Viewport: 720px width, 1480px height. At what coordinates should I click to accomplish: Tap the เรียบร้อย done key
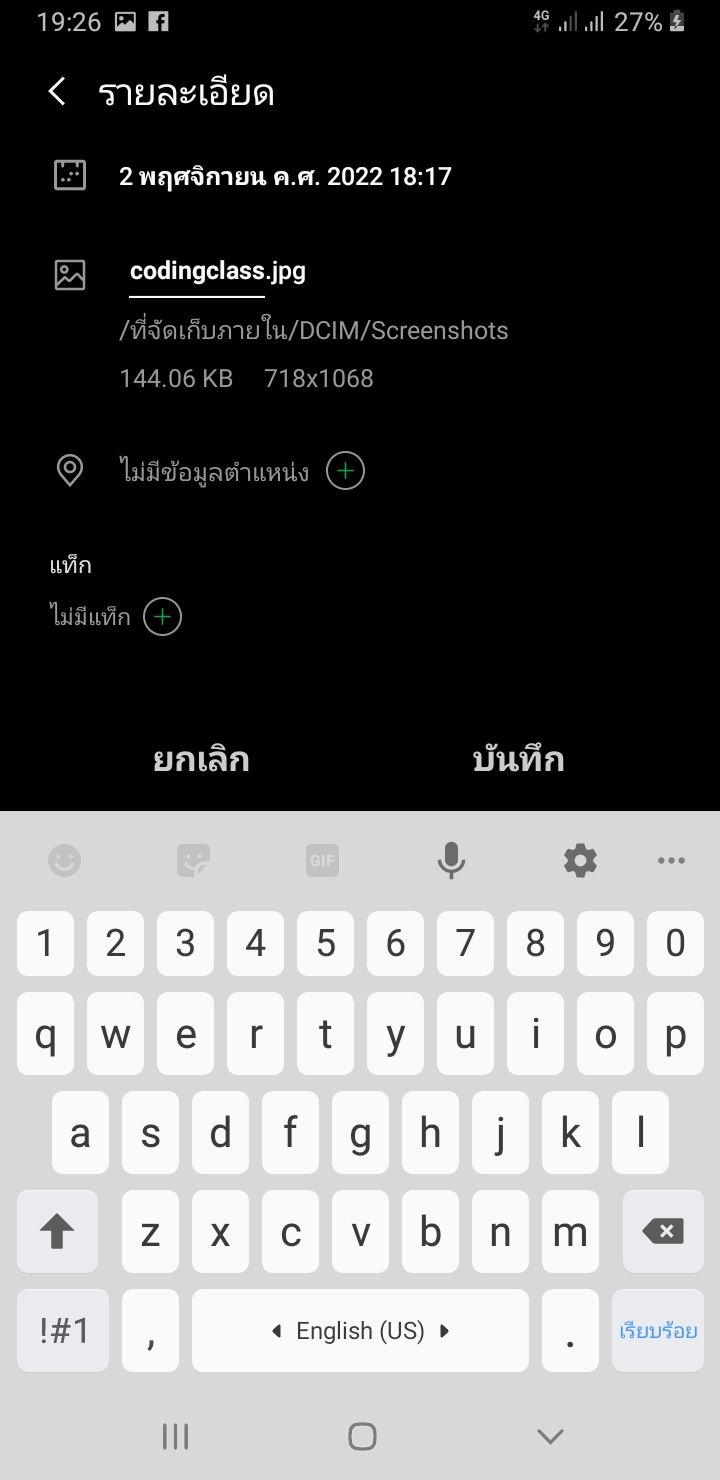click(x=657, y=1330)
